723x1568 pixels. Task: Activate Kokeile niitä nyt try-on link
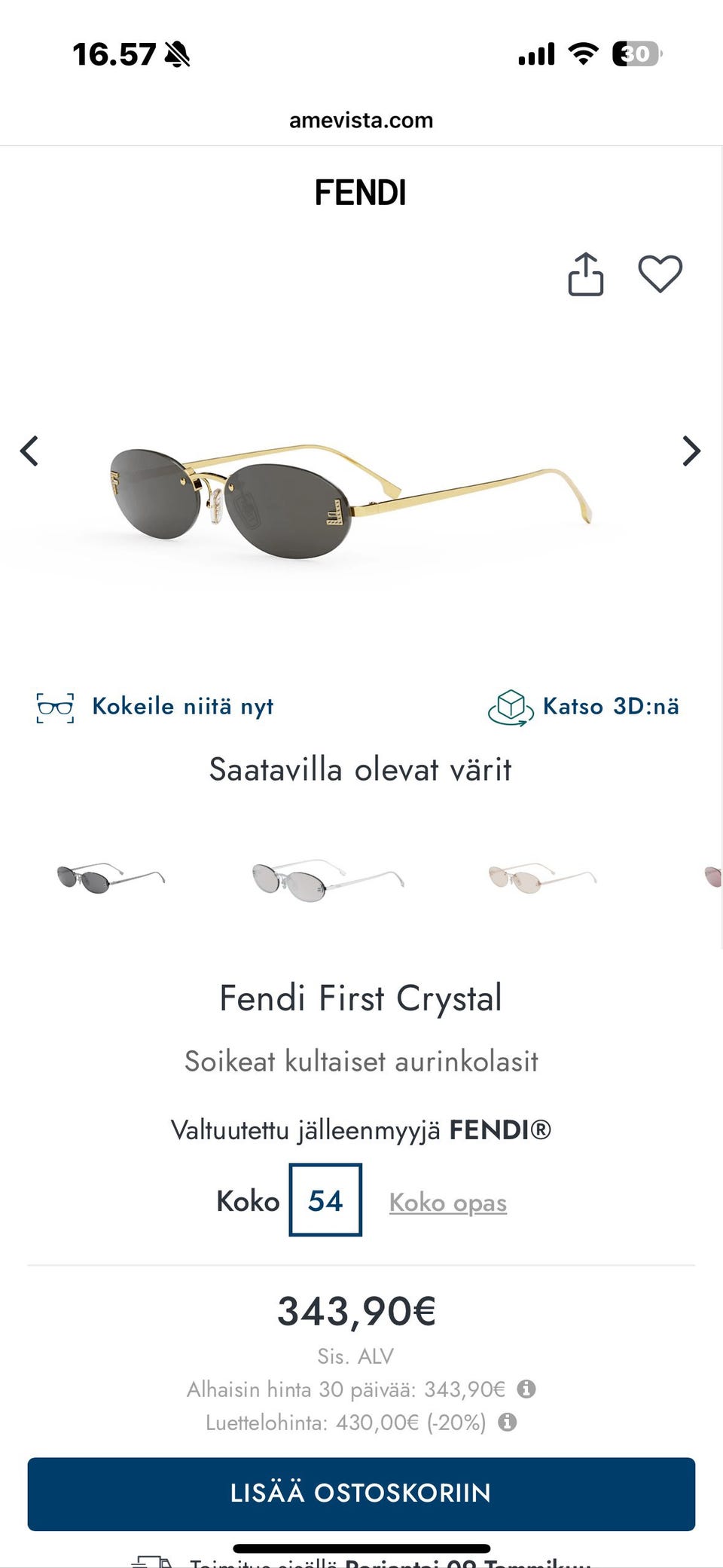click(x=182, y=707)
